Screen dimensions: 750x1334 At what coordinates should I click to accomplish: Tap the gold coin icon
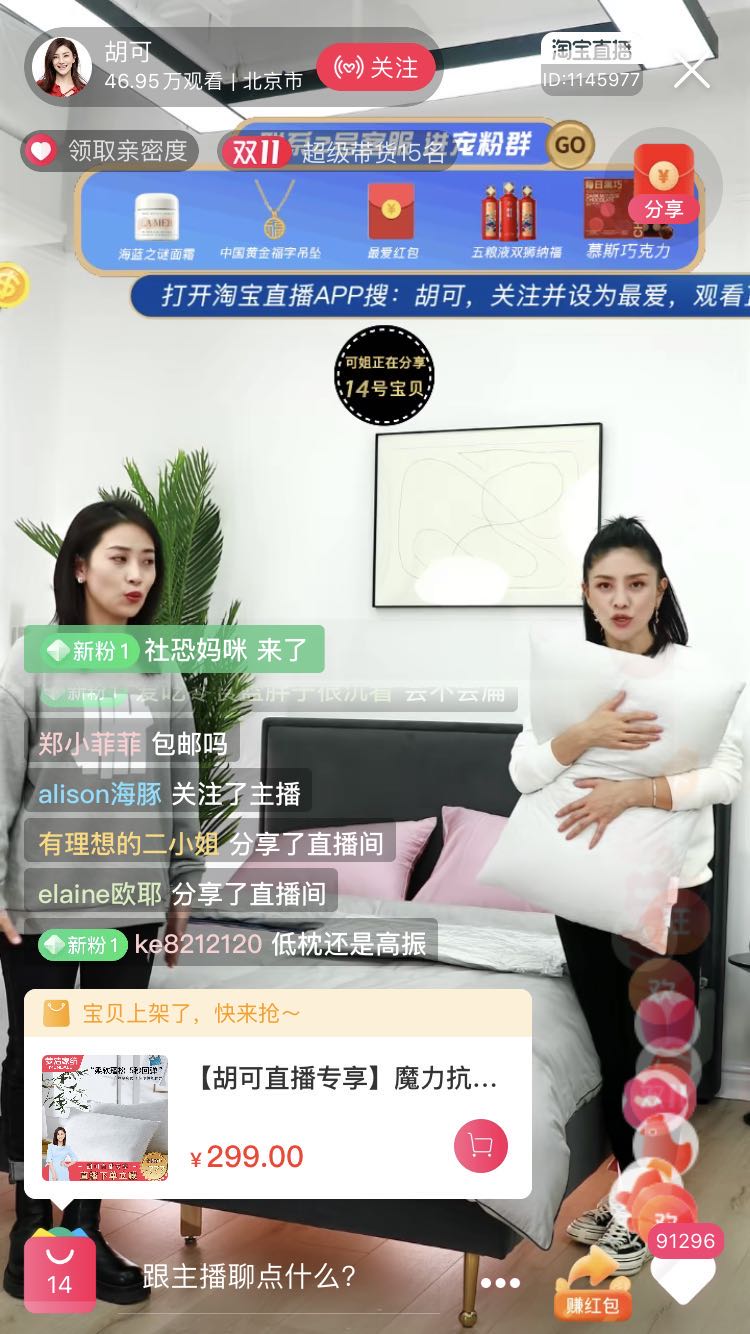click(x=12, y=285)
